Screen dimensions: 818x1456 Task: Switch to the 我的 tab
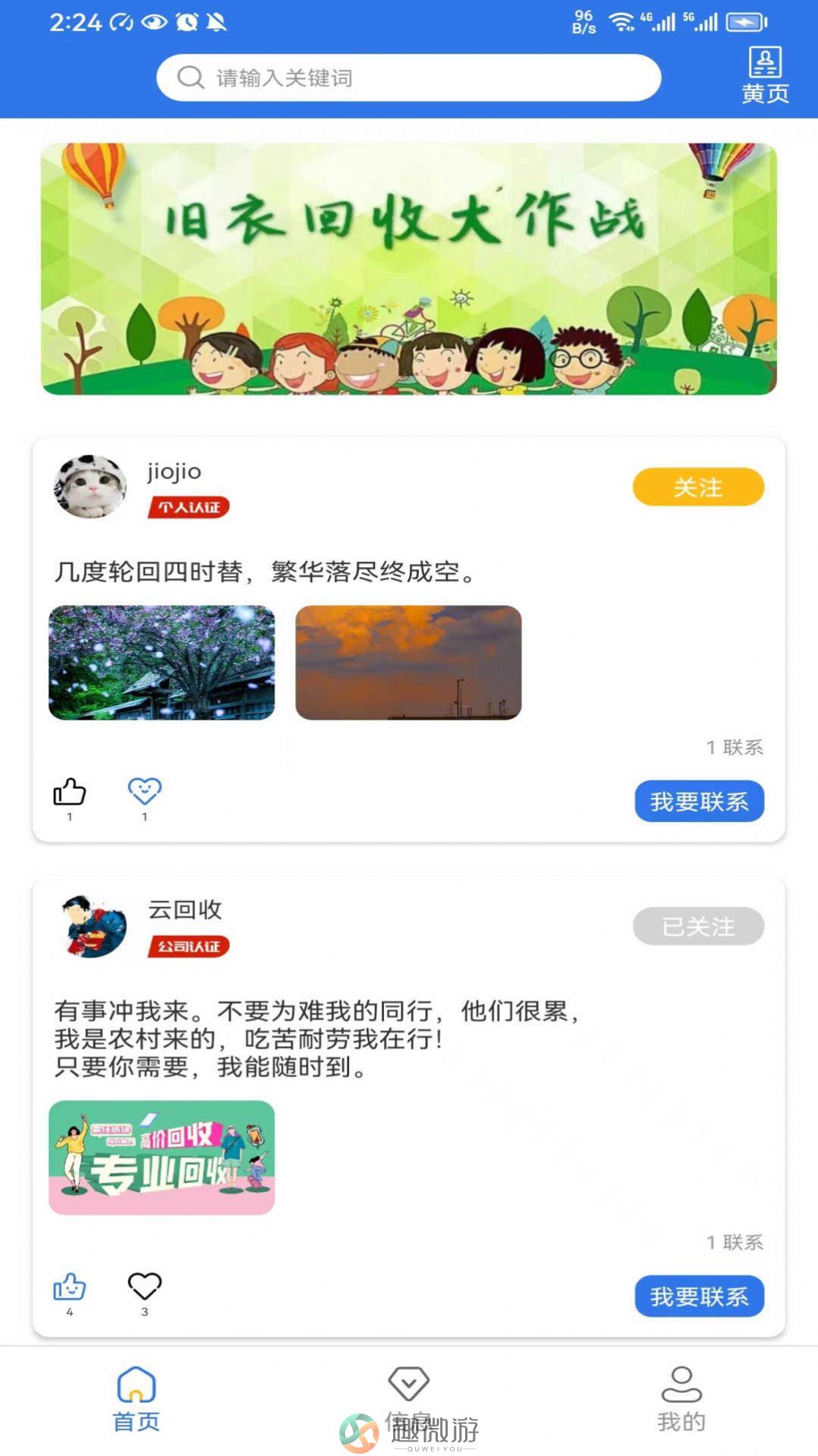click(x=681, y=1398)
